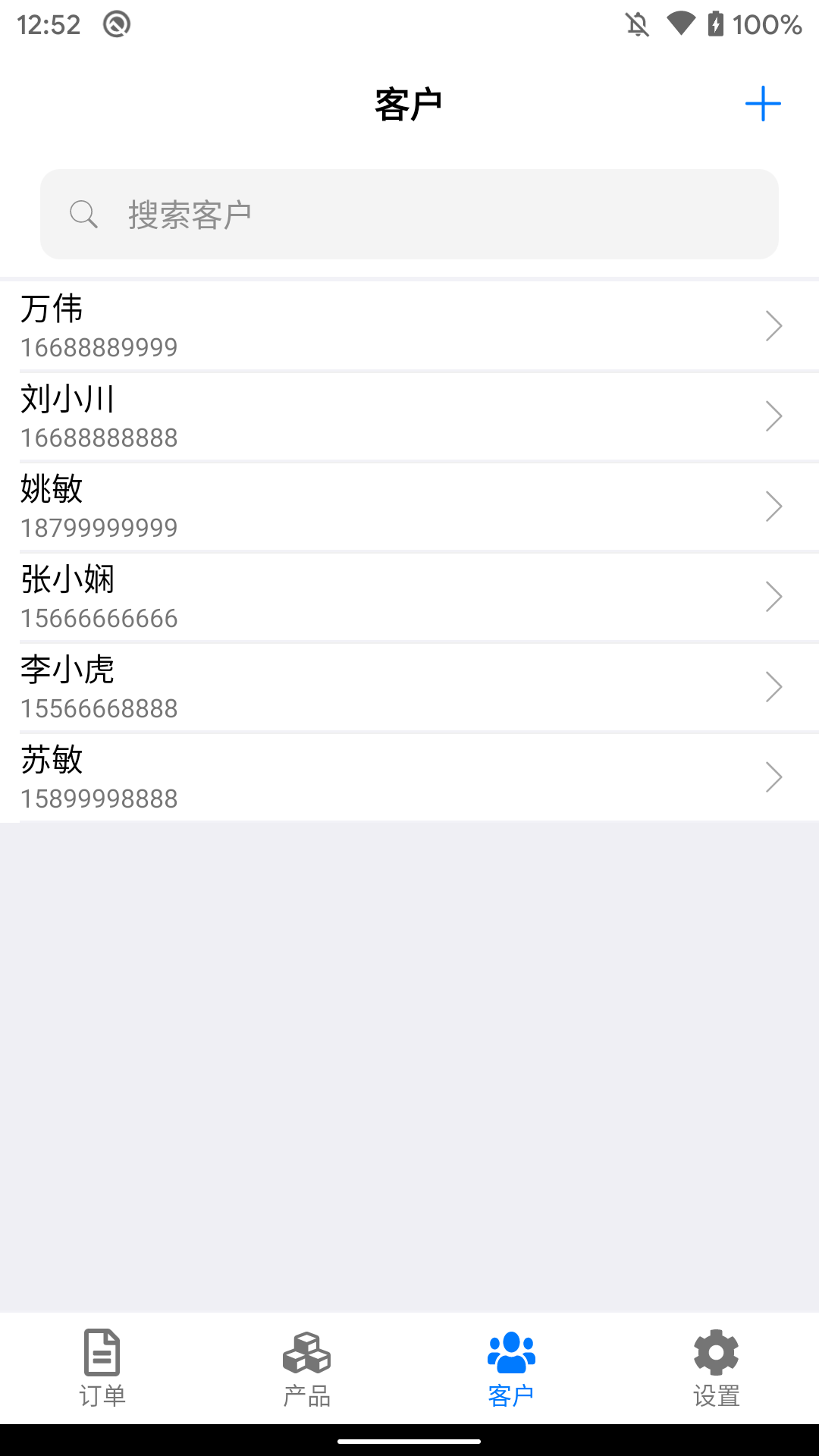Screen dimensions: 819x1456
Task: Click the magnifier icon in the search bar
Action: tap(83, 214)
